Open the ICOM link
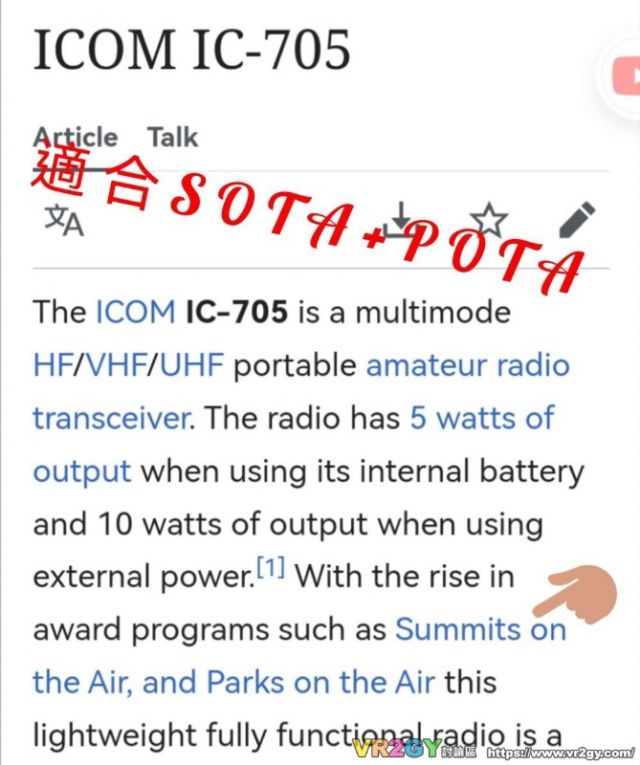Viewport: 640px width, 765px height. (x=135, y=312)
